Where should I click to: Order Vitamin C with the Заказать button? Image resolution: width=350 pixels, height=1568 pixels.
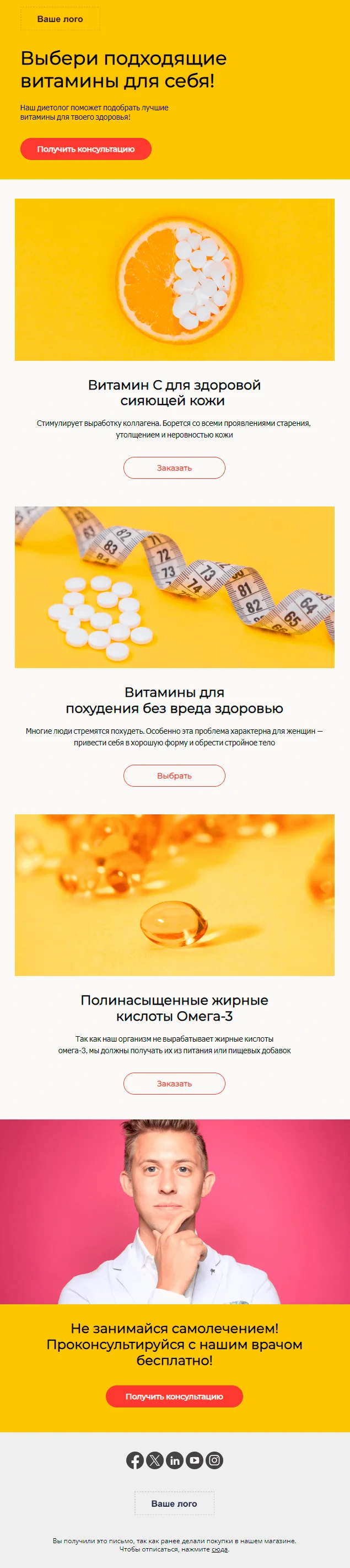coord(174,467)
